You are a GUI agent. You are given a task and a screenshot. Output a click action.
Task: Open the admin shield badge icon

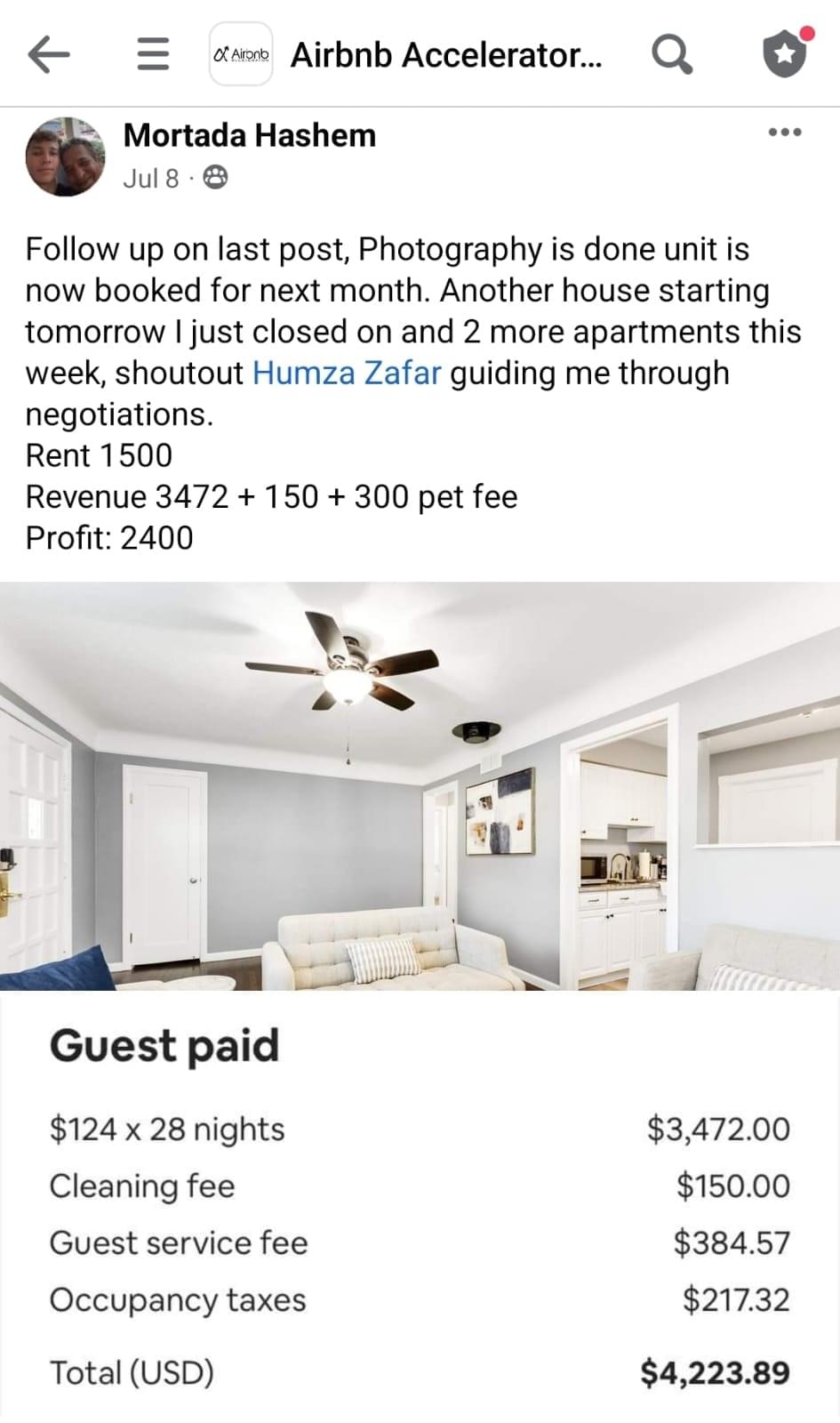pos(786,55)
